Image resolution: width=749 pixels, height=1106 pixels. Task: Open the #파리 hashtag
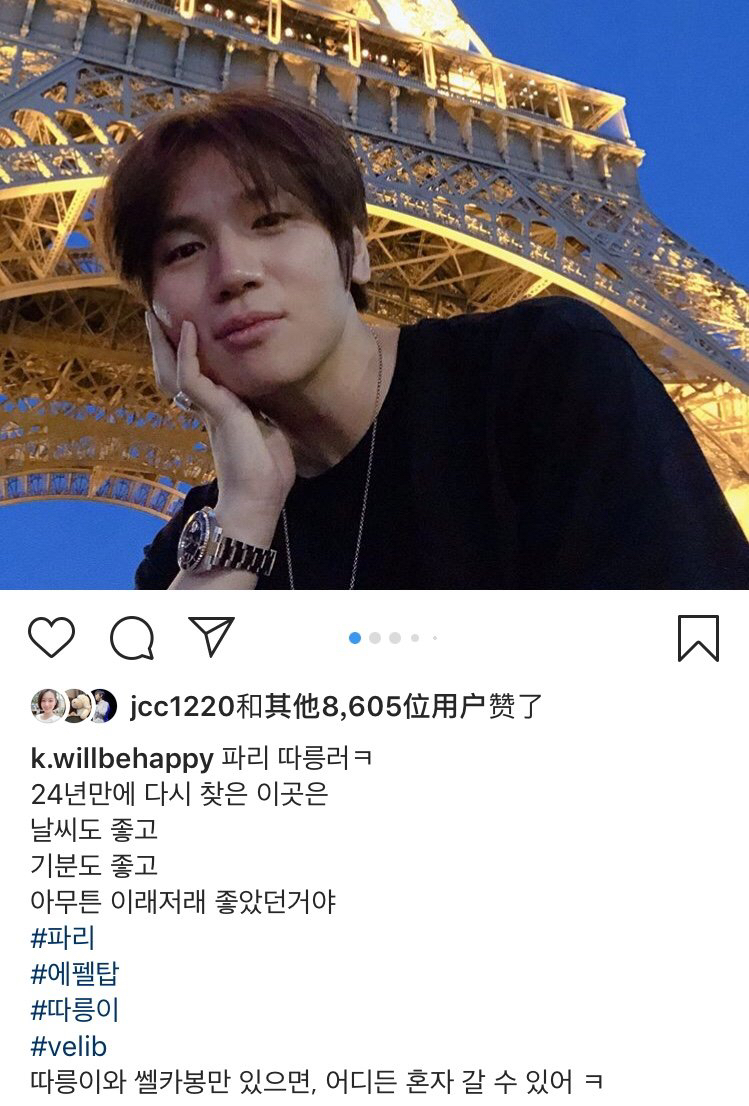tap(63, 937)
